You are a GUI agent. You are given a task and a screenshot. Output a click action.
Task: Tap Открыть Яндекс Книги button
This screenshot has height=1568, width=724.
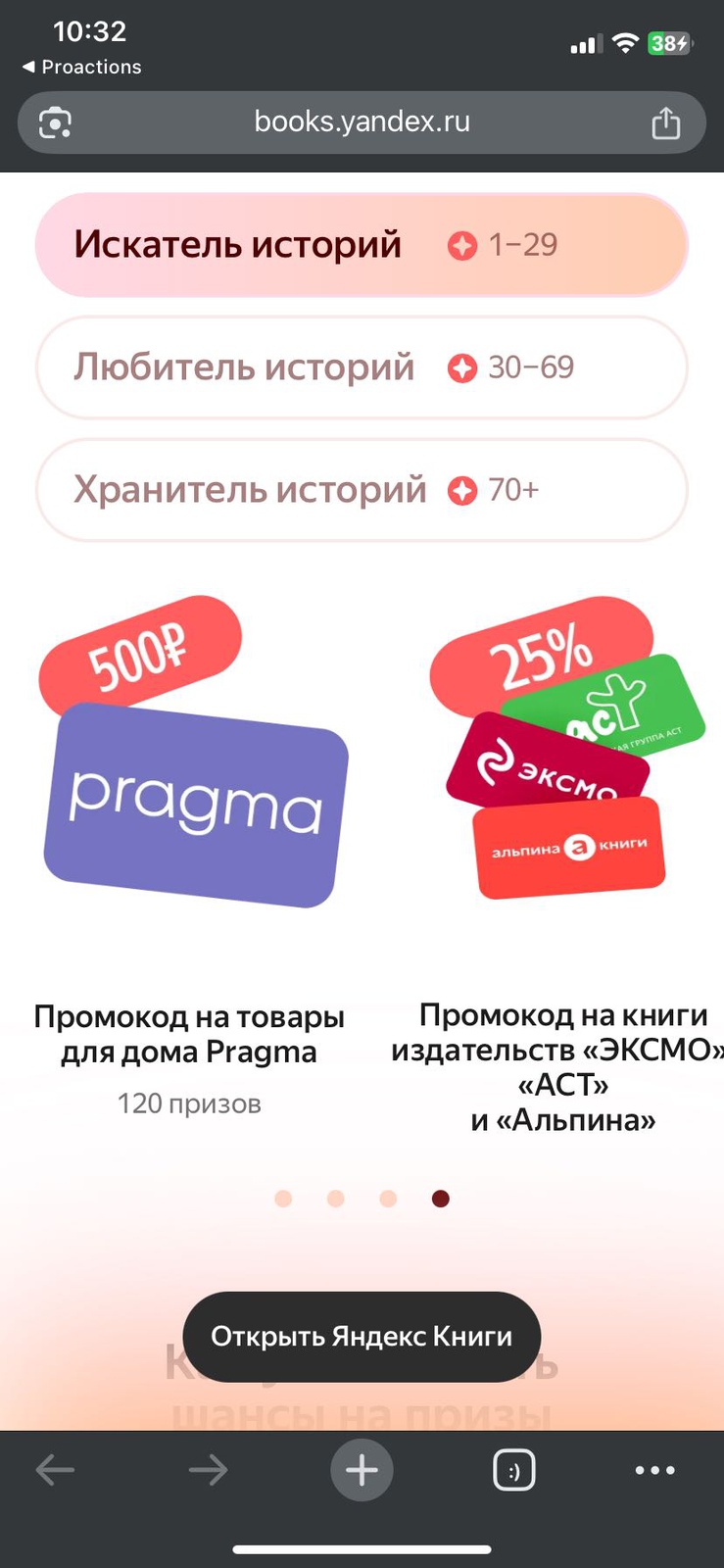(x=362, y=1337)
